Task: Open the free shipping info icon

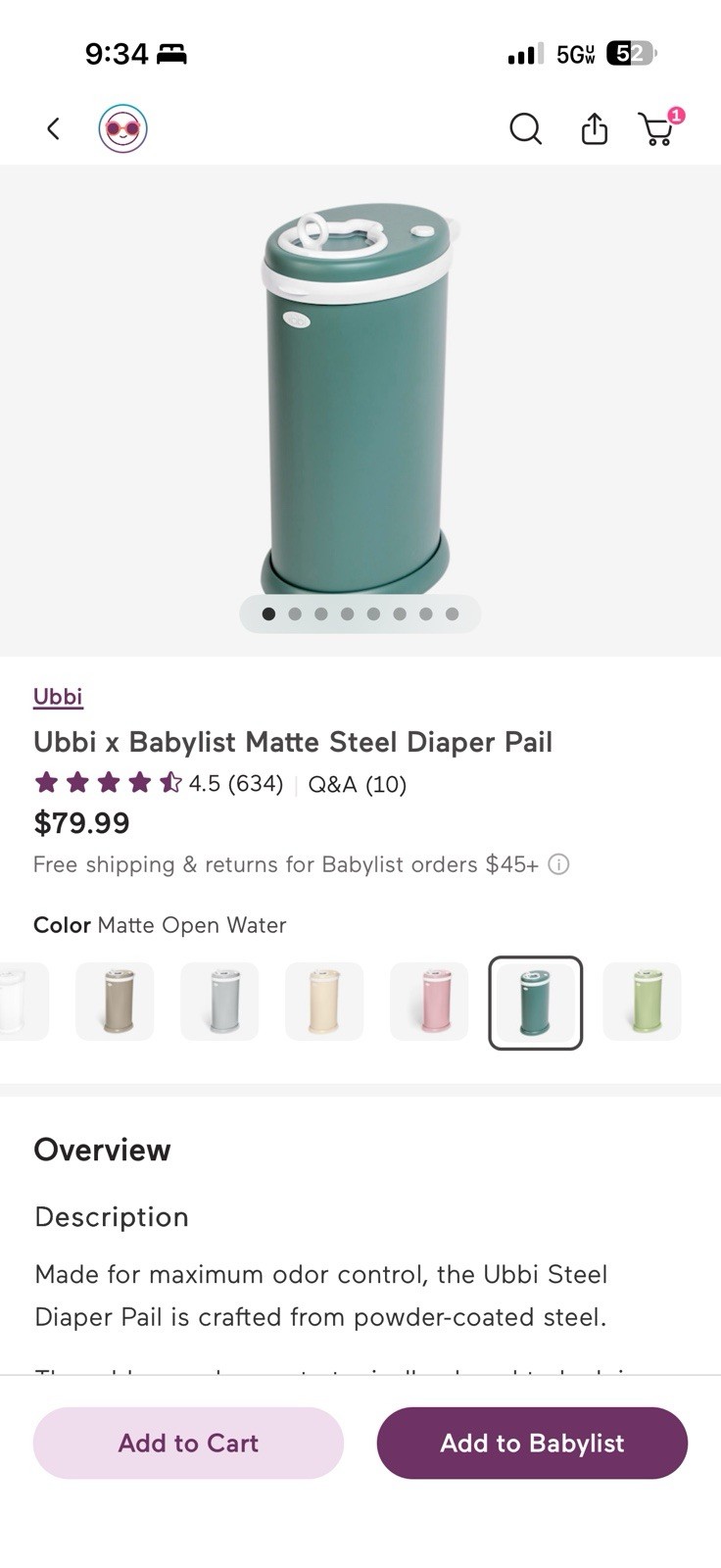Action: click(557, 864)
